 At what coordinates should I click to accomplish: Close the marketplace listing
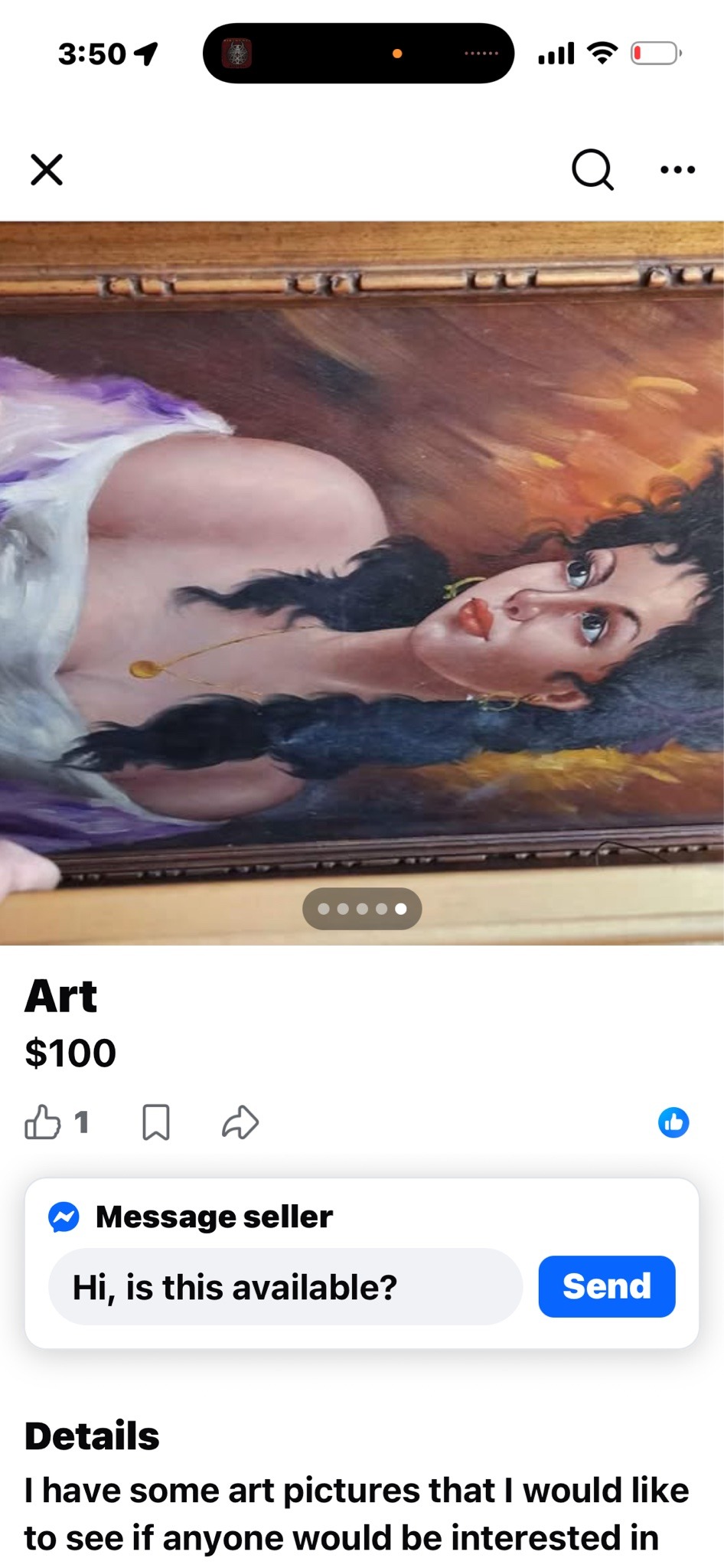pos(47,169)
